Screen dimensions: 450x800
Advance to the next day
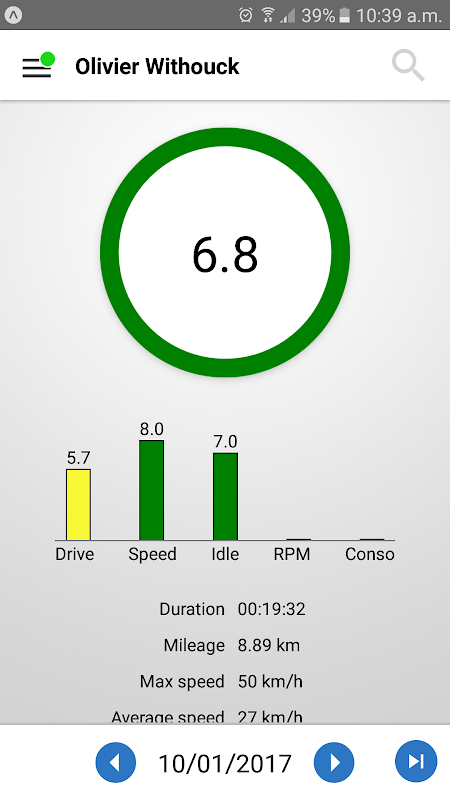334,762
